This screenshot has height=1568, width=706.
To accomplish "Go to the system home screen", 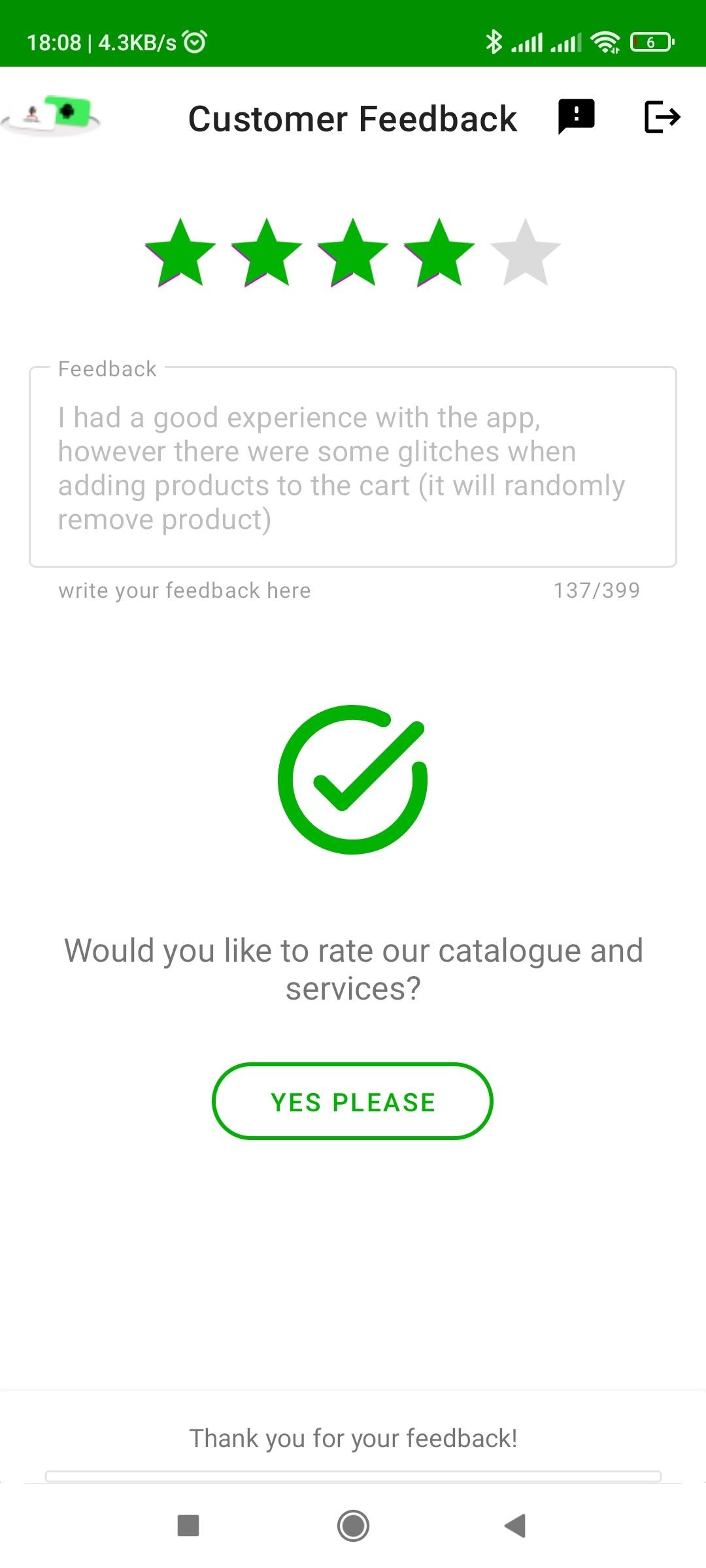I will pos(353,1526).
